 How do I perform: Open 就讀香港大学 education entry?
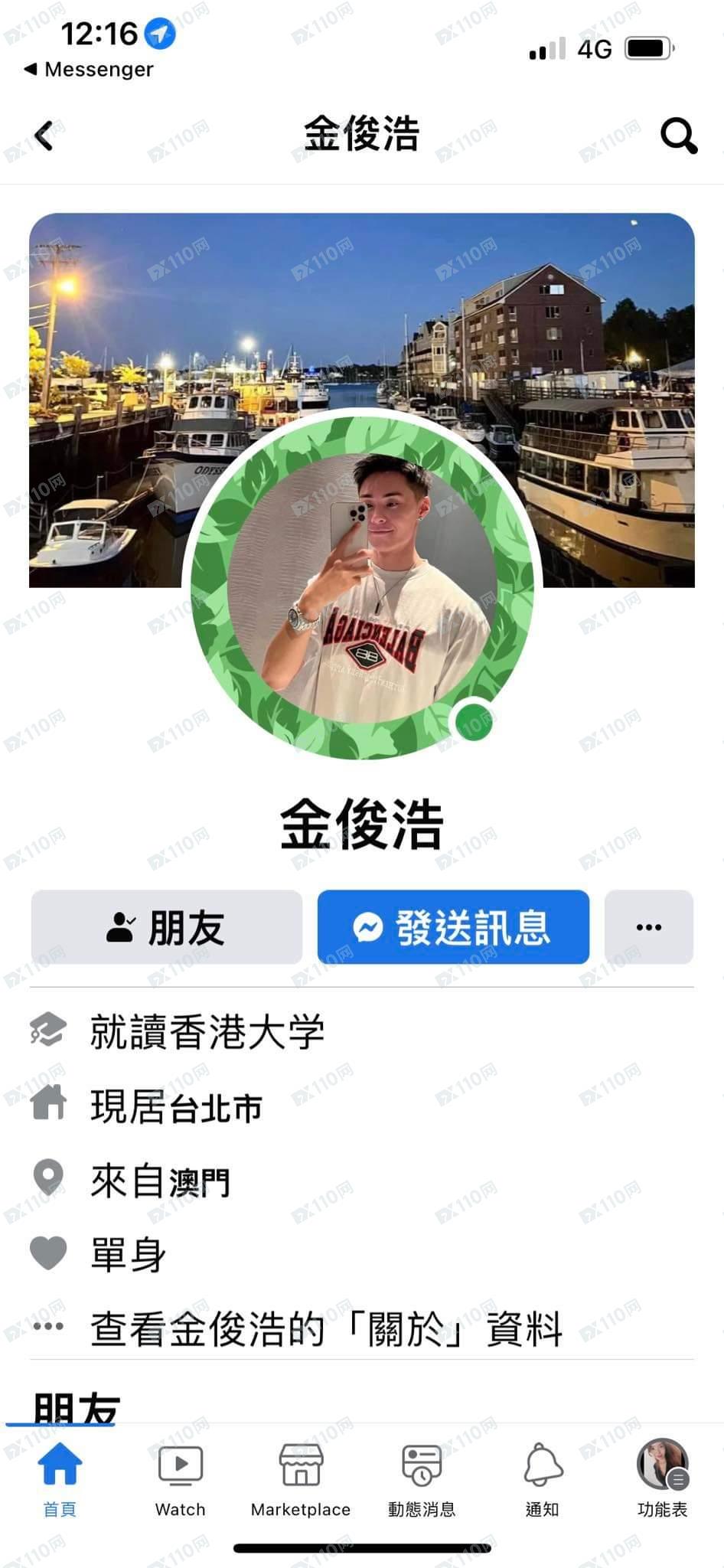(207, 1031)
